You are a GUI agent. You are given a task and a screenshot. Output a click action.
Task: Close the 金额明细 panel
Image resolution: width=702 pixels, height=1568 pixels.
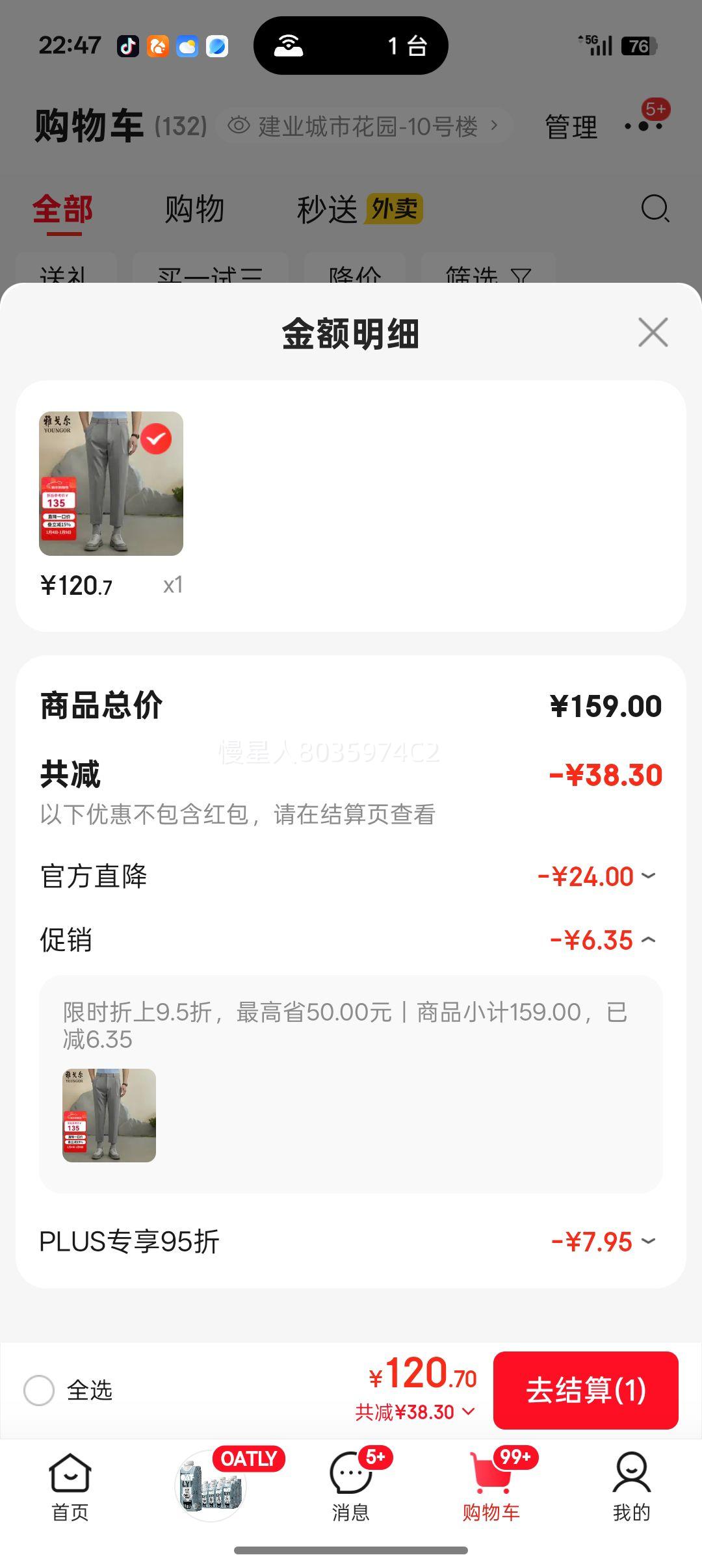[653, 333]
